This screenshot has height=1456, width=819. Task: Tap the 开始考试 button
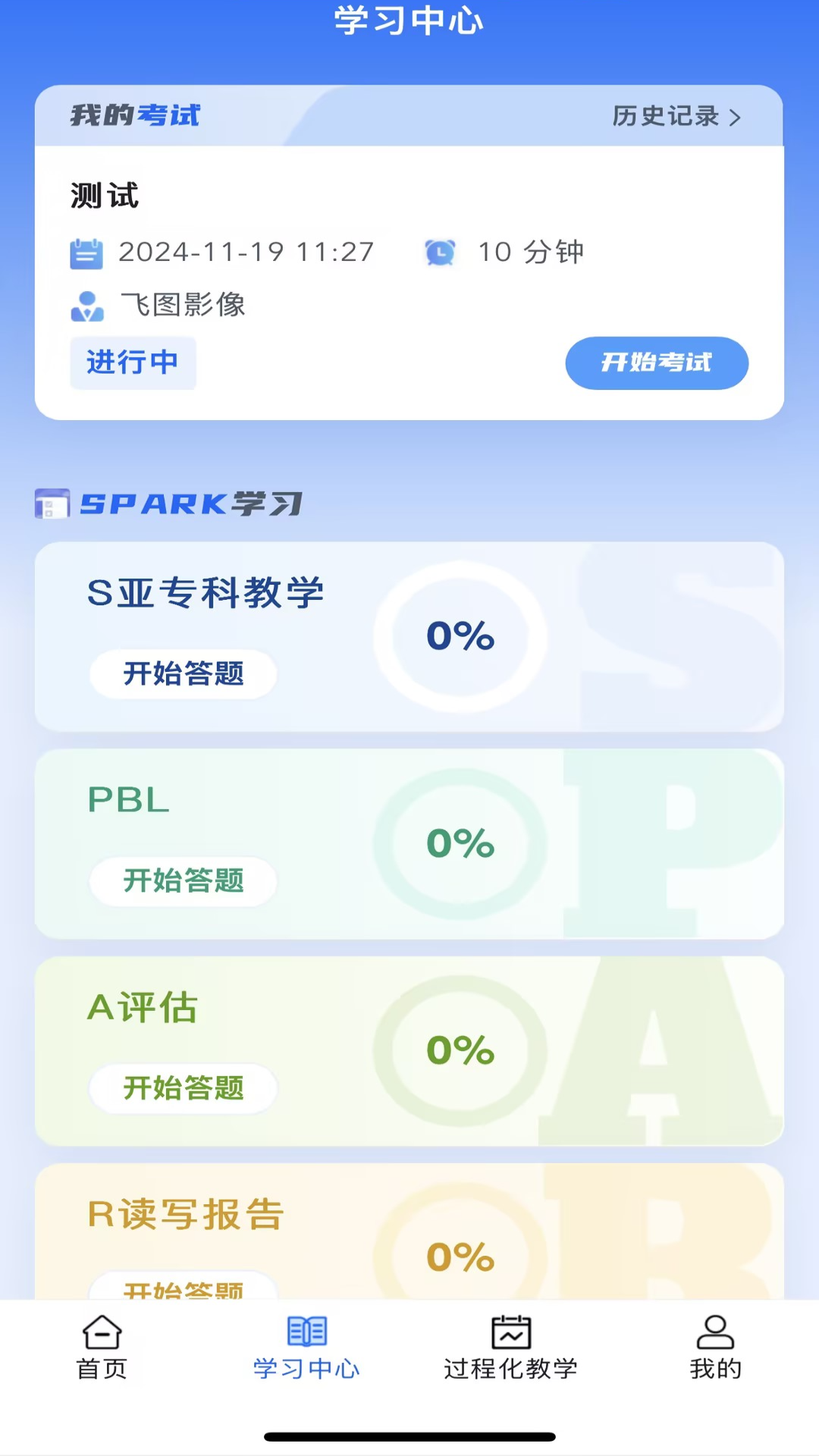[657, 363]
